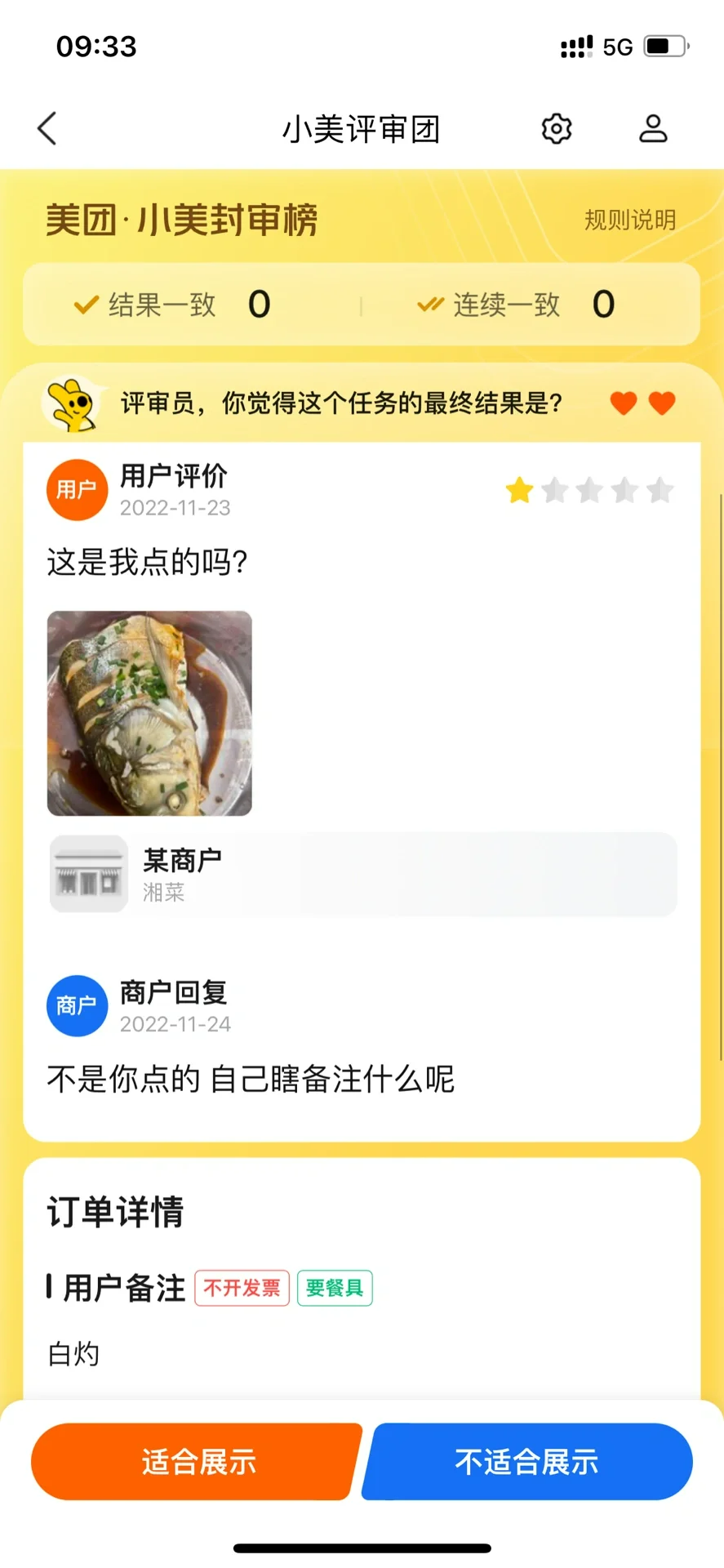The width and height of the screenshot is (724, 1568).
Task: Open the 规则说明 rules link
Action: [x=629, y=220]
